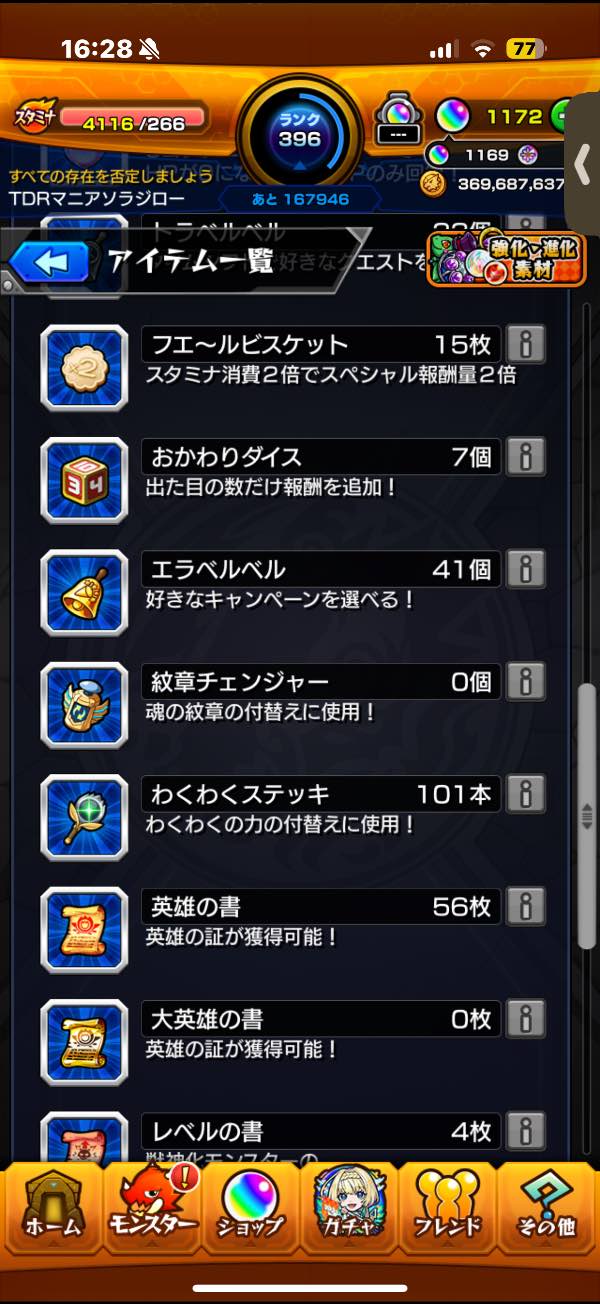The height and width of the screenshot is (1304, 600).
Task: Switch to the フレンド tab
Action: click(448, 1209)
